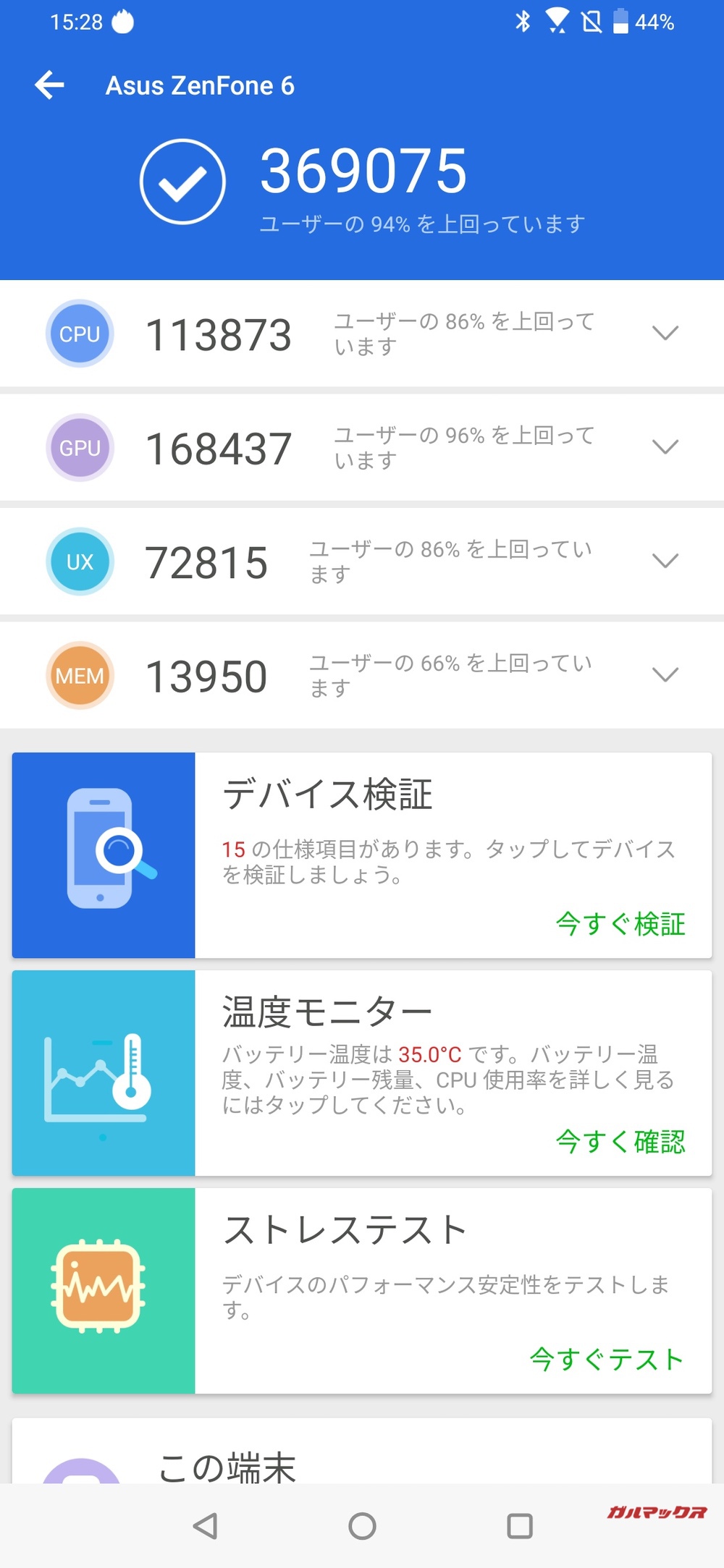The image size is (724, 1568).
Task: Open recent apps from the navigation bar
Action: pos(519,1526)
